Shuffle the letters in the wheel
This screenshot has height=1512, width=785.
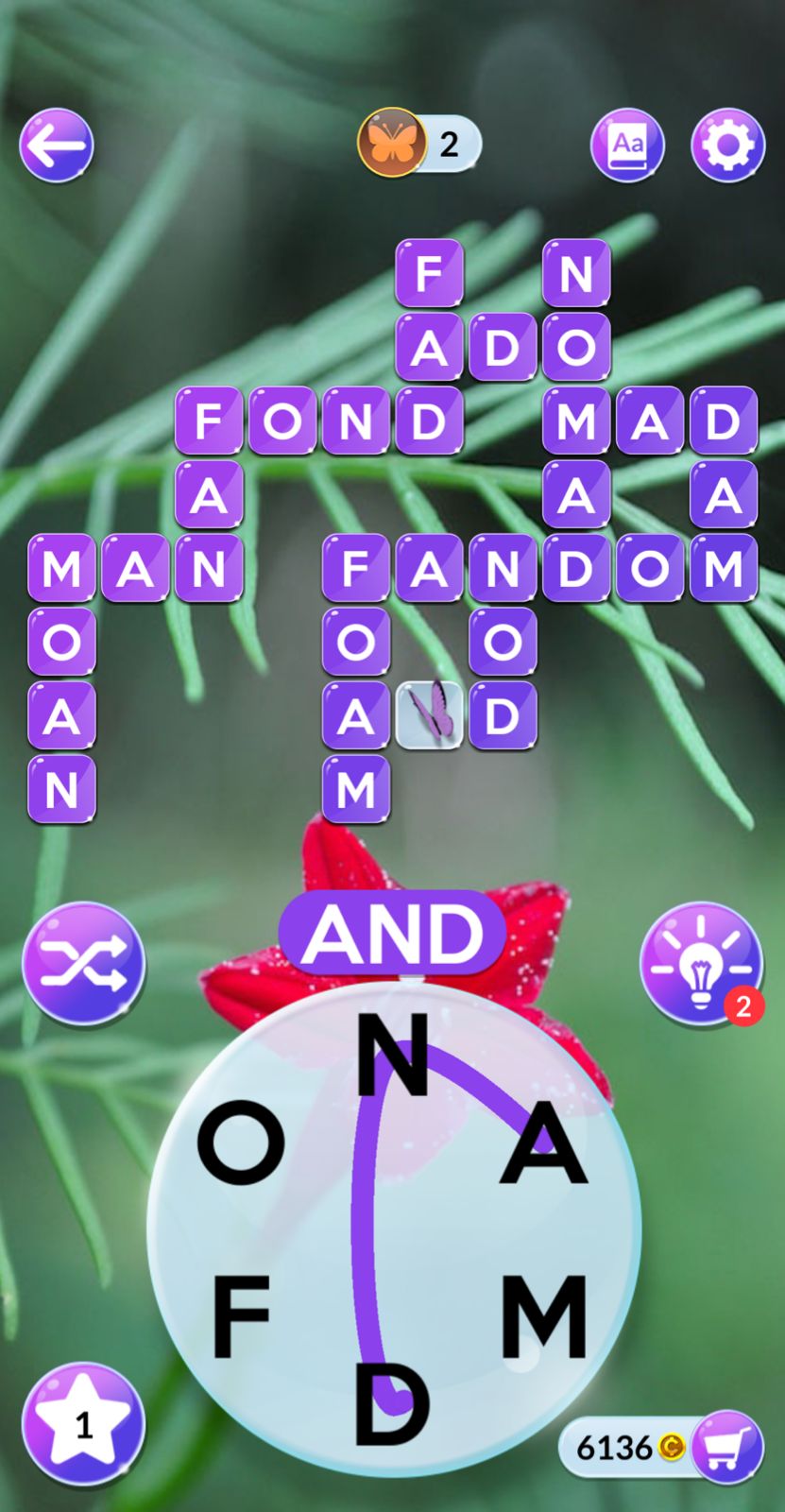coord(84,963)
